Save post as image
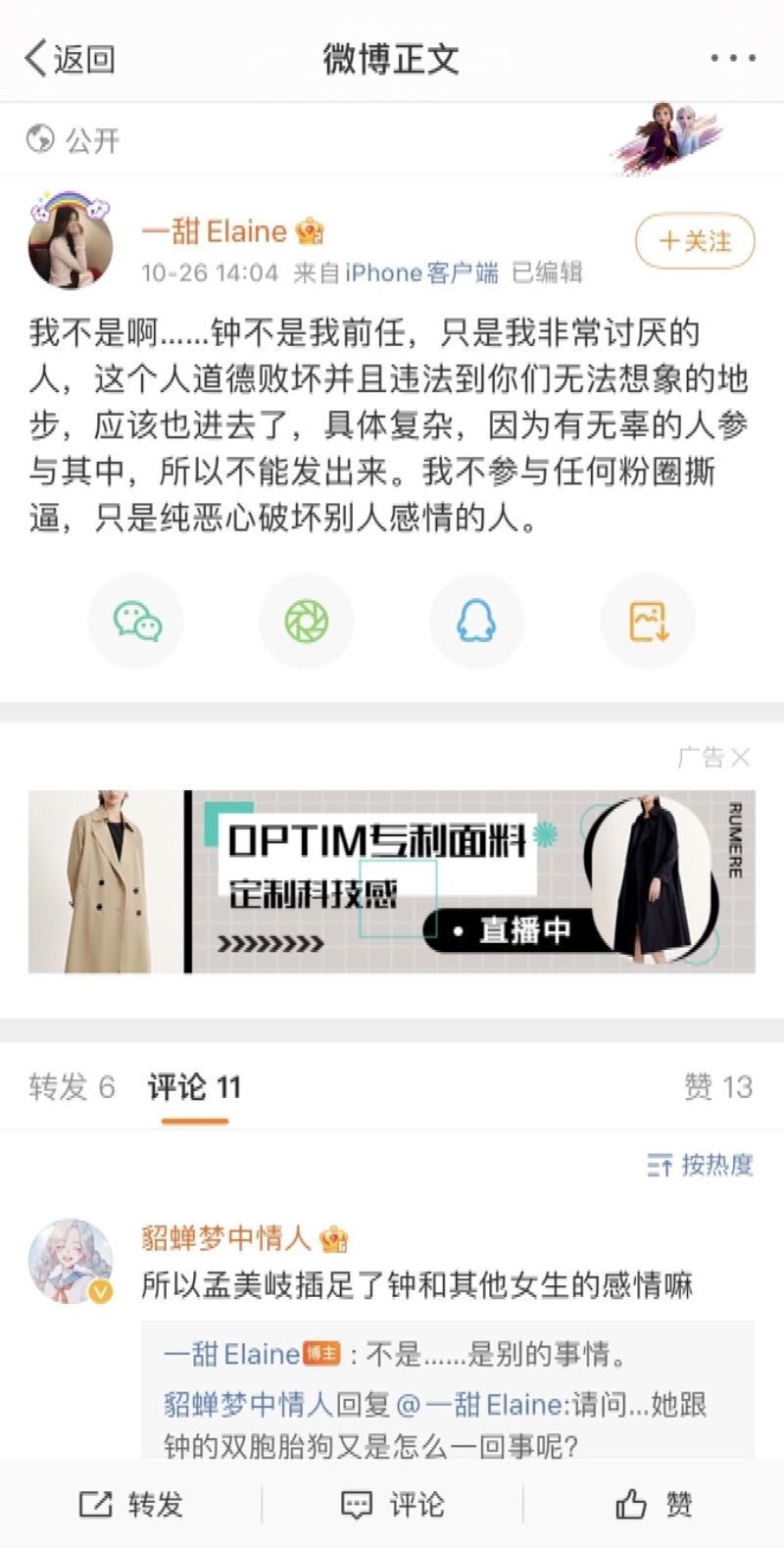 [648, 622]
